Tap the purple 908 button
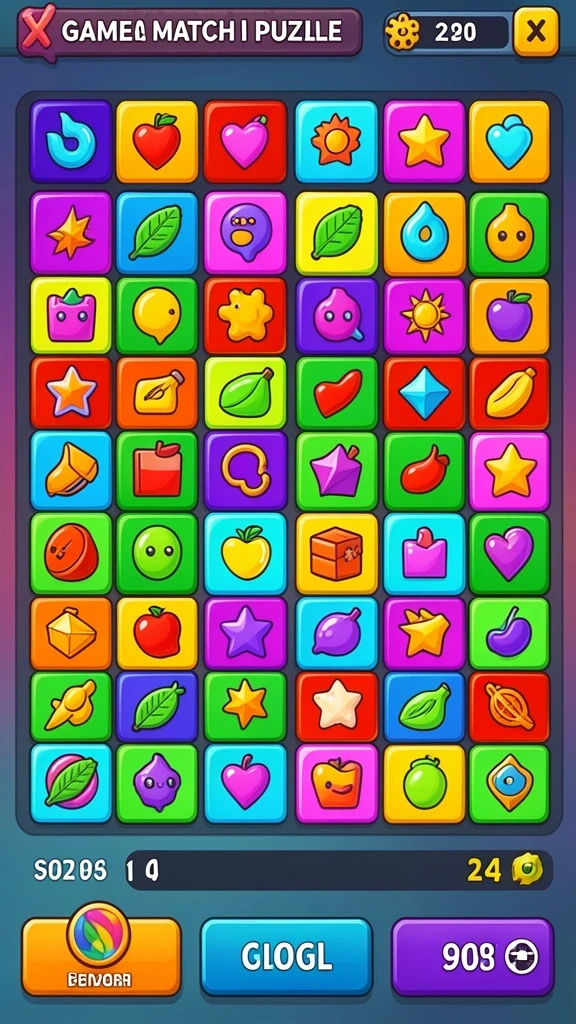576x1024 pixels. pyautogui.click(x=472, y=957)
